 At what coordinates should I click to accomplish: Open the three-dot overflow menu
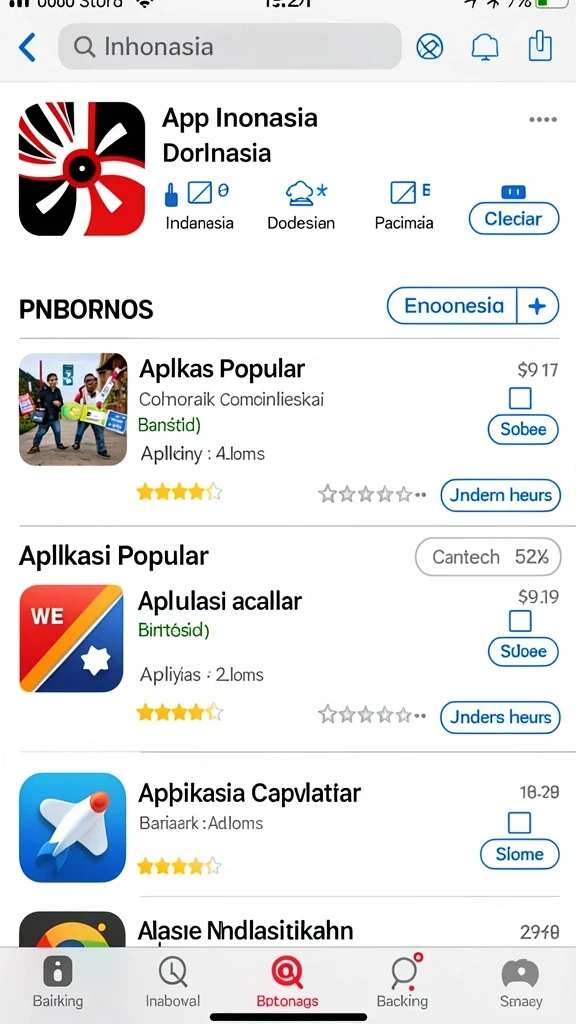pyautogui.click(x=543, y=120)
